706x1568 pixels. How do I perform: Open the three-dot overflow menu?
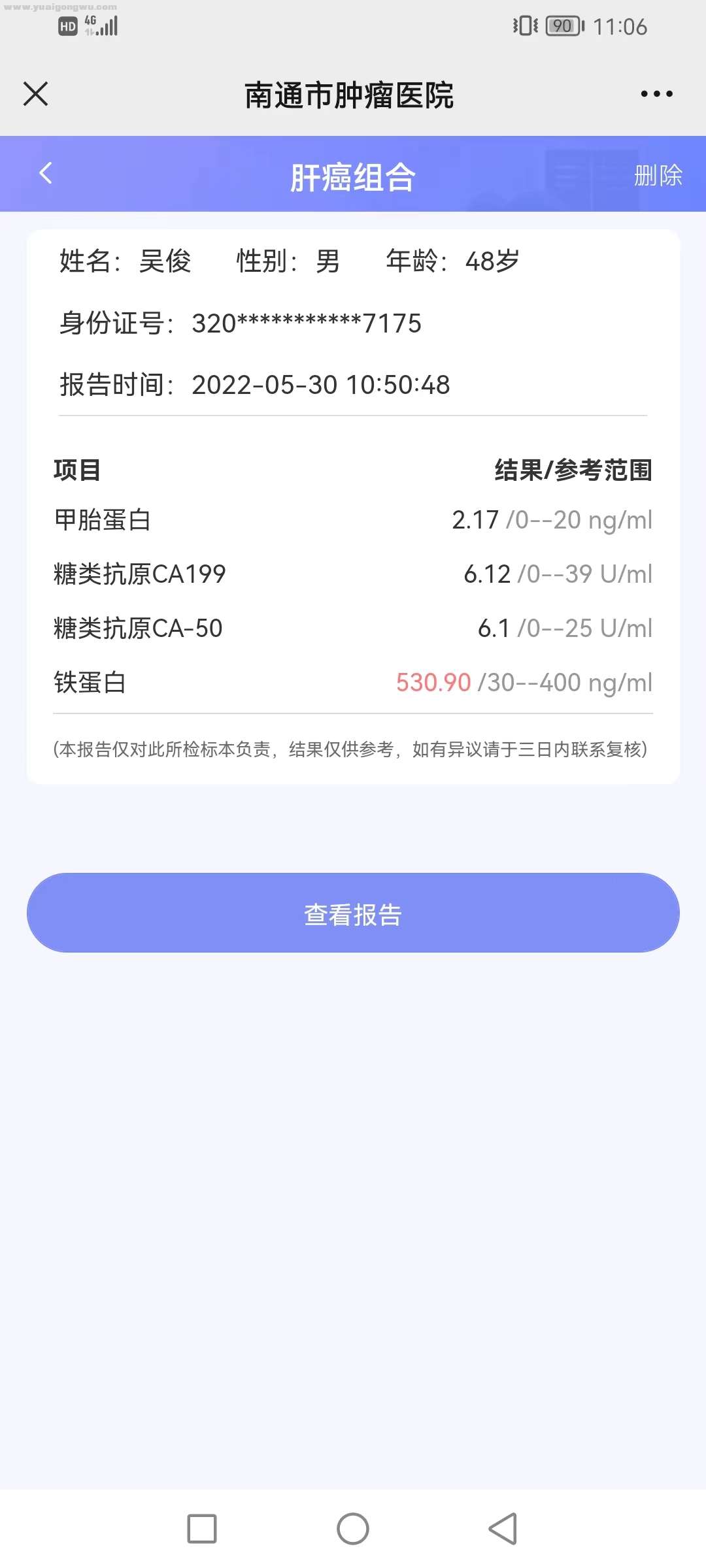656,94
